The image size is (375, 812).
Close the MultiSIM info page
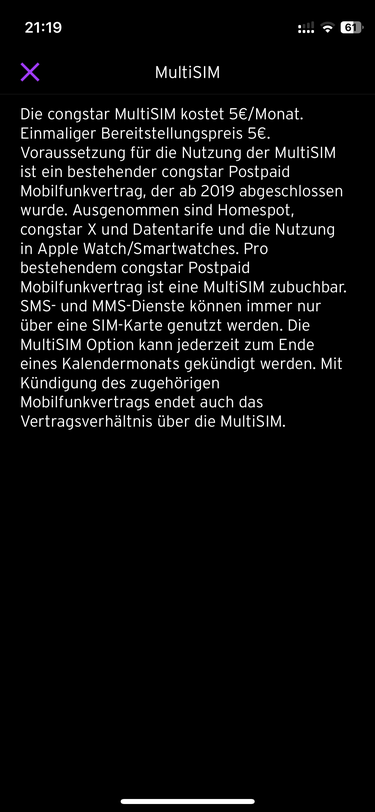[30, 72]
